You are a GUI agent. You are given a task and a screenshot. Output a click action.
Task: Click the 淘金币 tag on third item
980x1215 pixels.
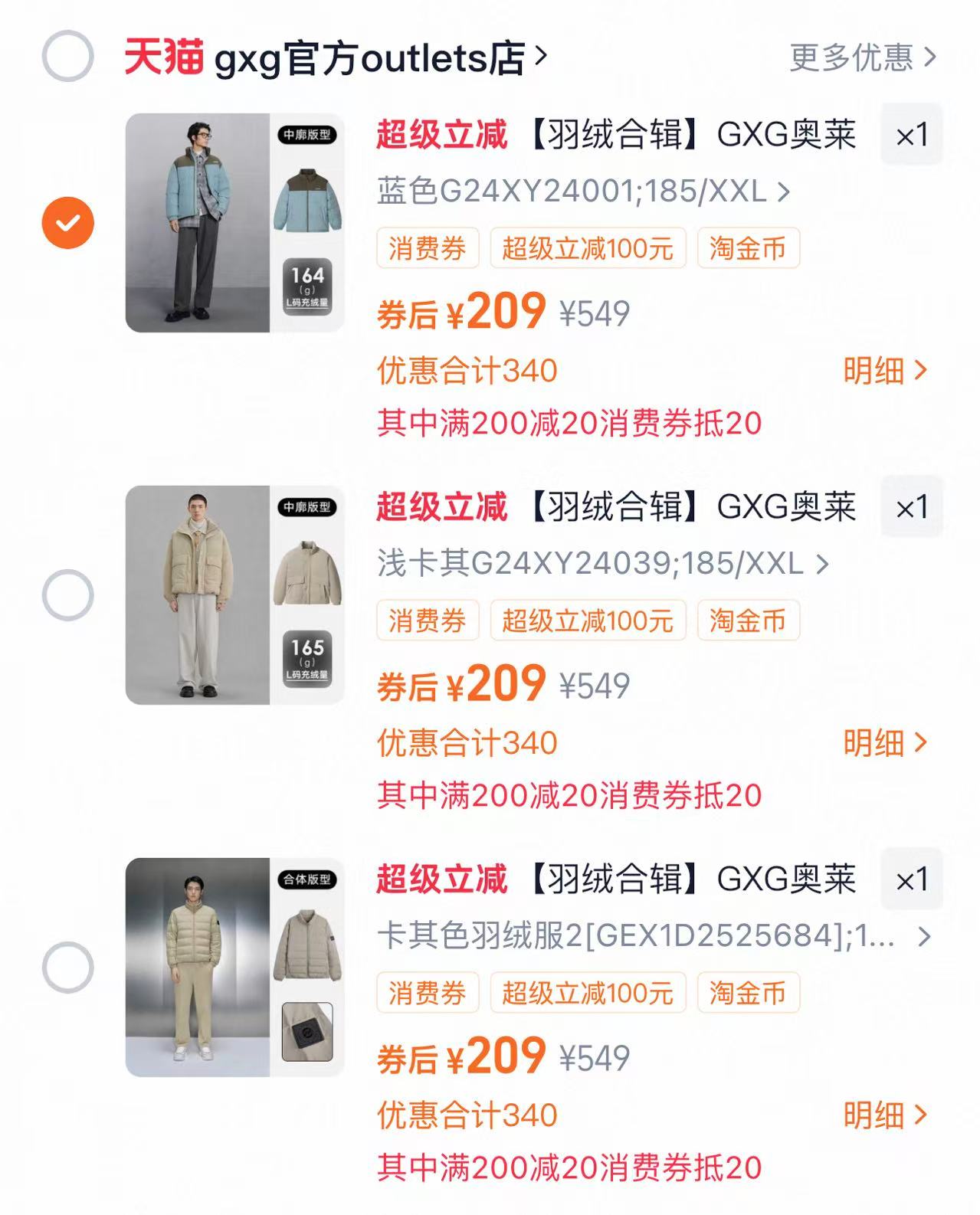click(748, 994)
